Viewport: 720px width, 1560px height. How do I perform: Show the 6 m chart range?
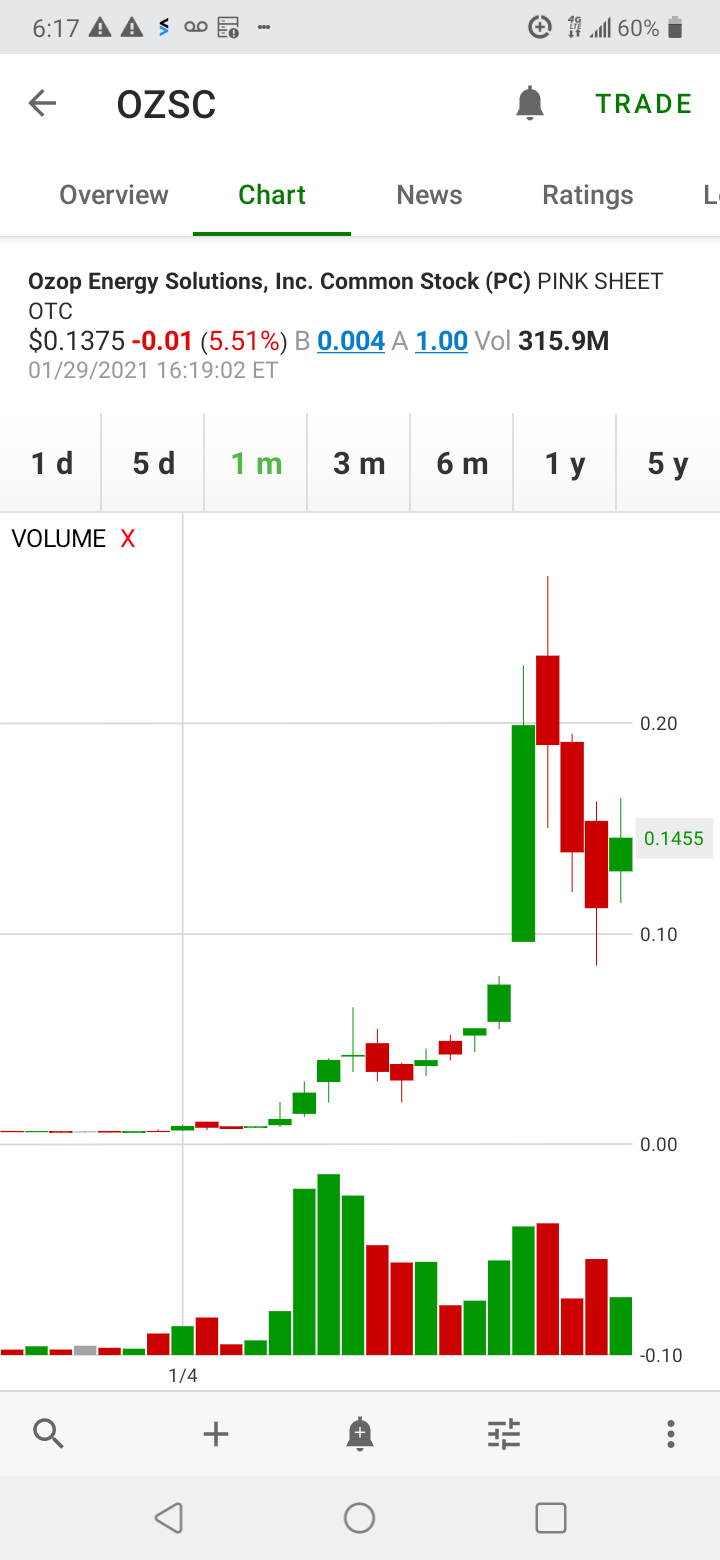pos(462,463)
